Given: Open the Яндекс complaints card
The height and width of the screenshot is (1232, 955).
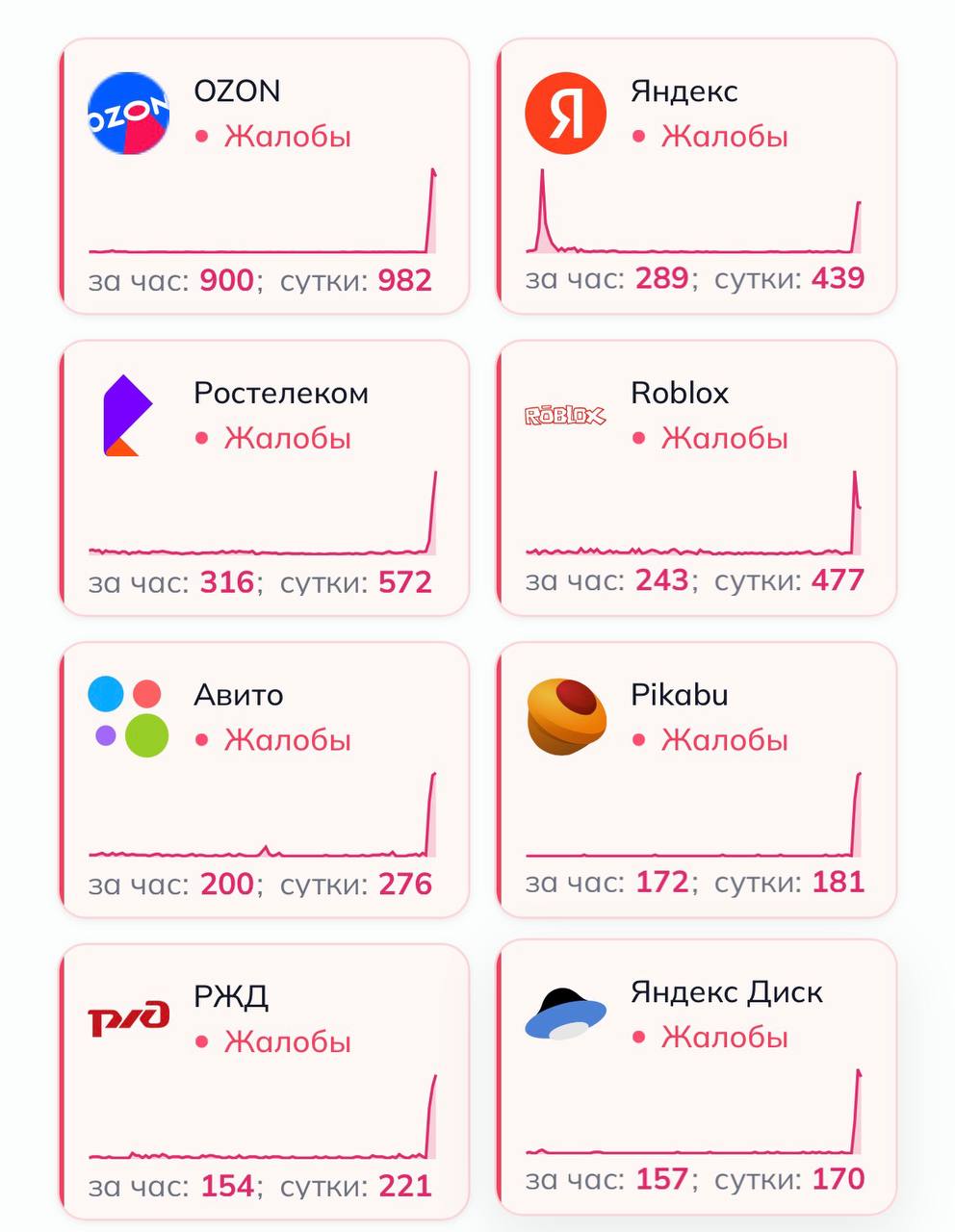Looking at the screenshot, I should [696, 176].
